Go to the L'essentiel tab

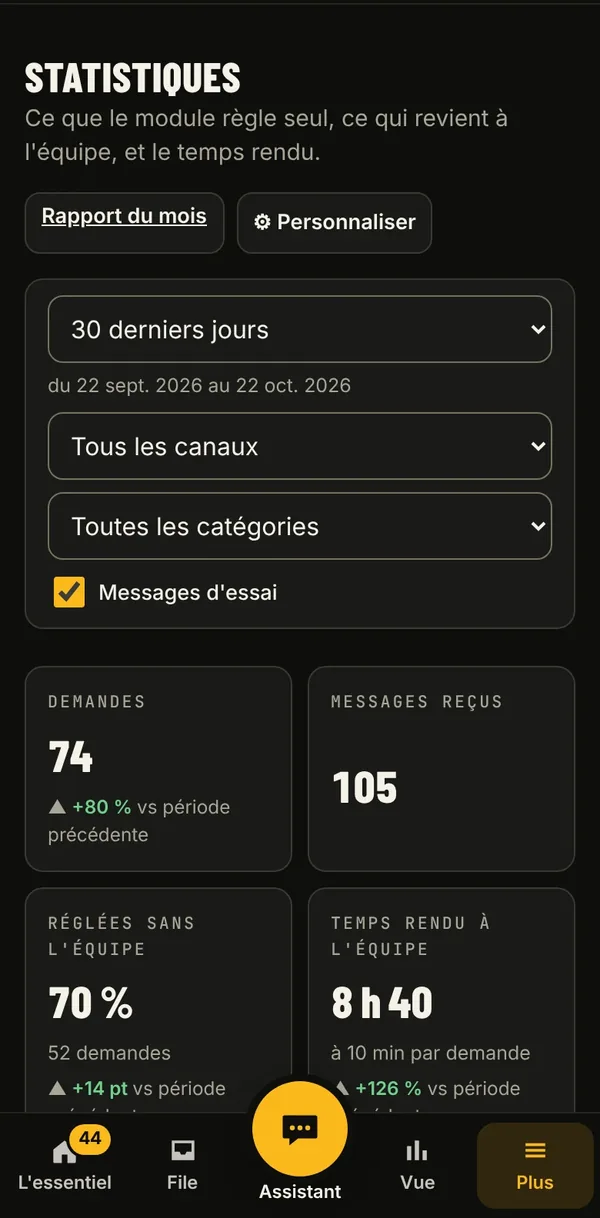coord(65,1165)
